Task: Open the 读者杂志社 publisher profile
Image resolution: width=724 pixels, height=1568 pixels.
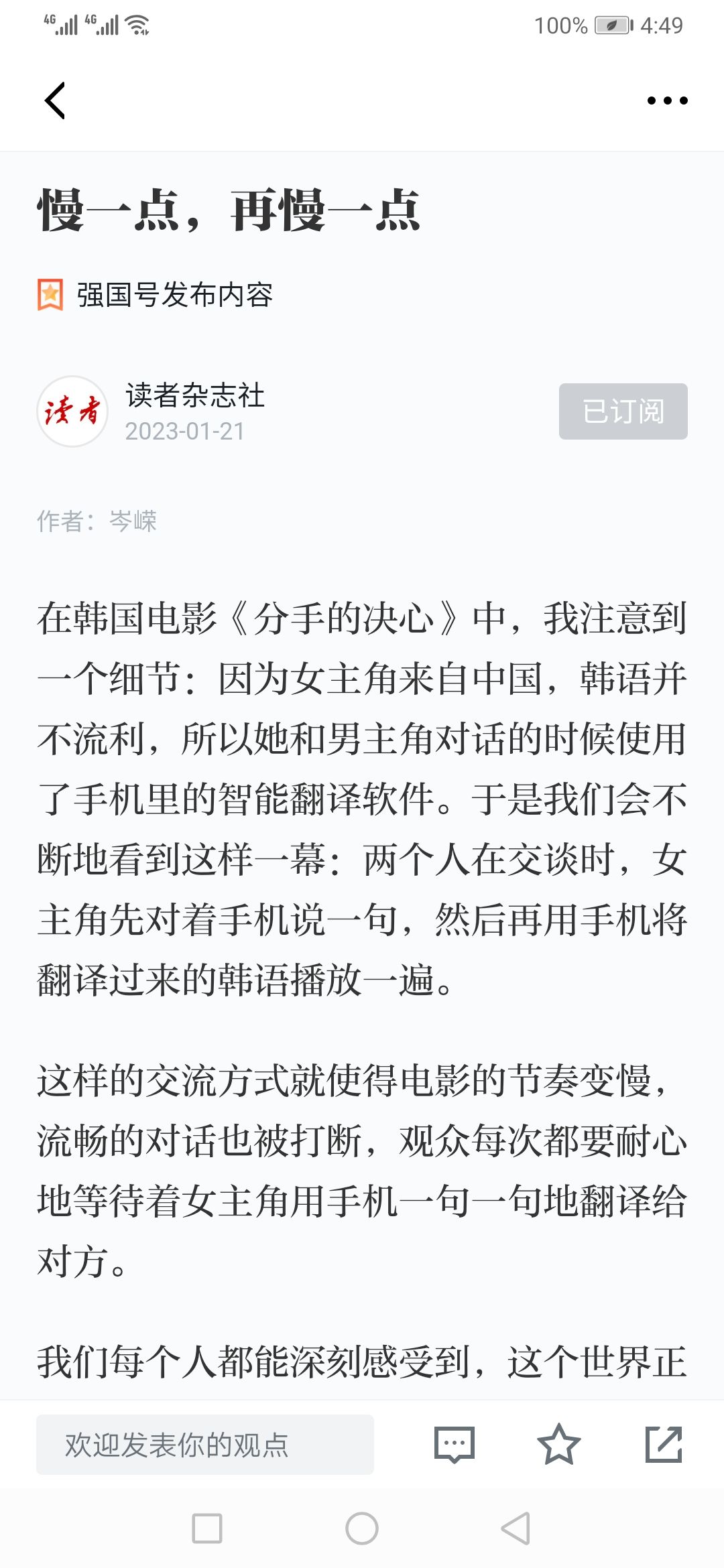Action: (x=194, y=395)
